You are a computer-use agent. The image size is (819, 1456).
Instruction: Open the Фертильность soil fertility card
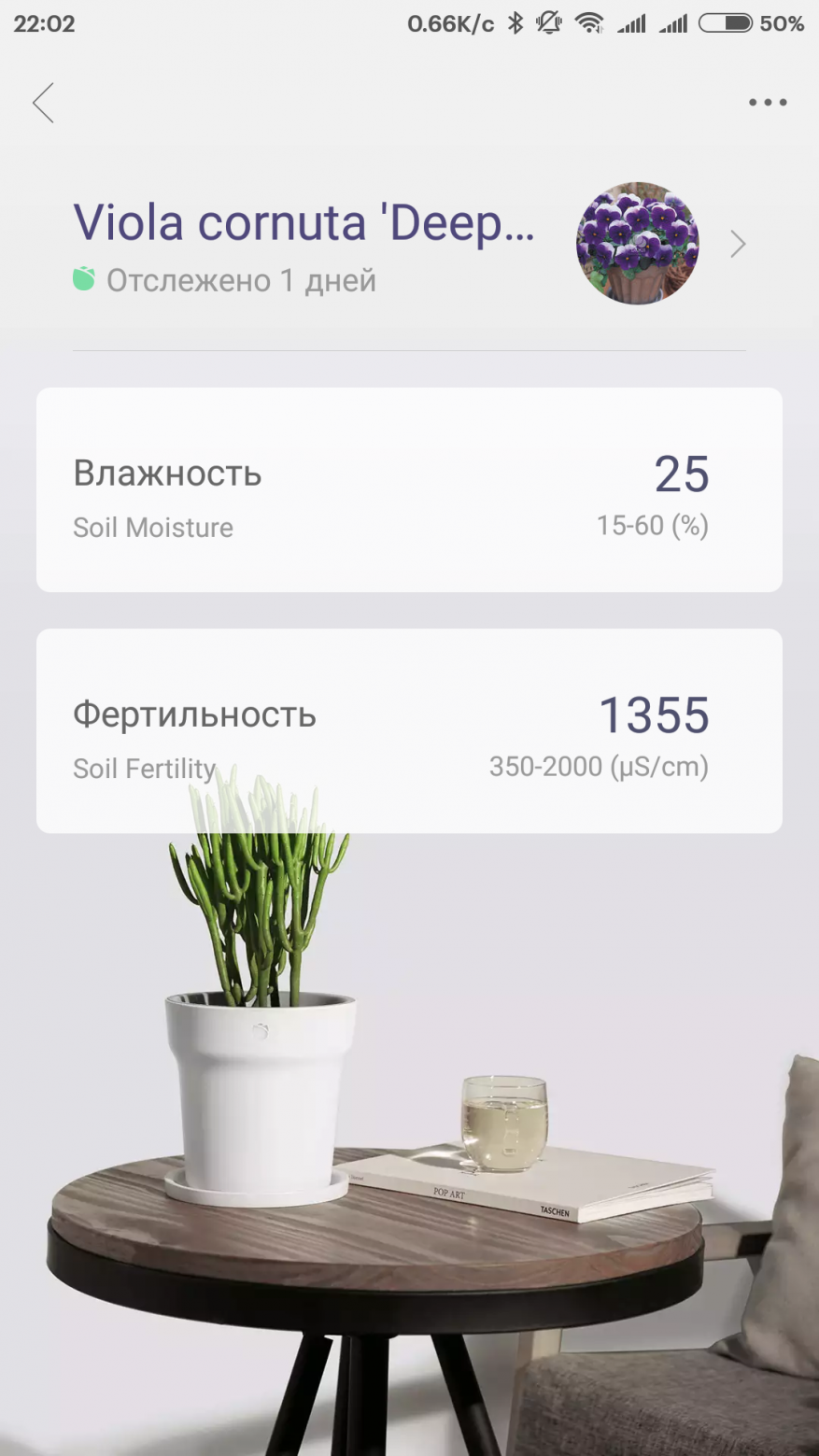tap(409, 731)
